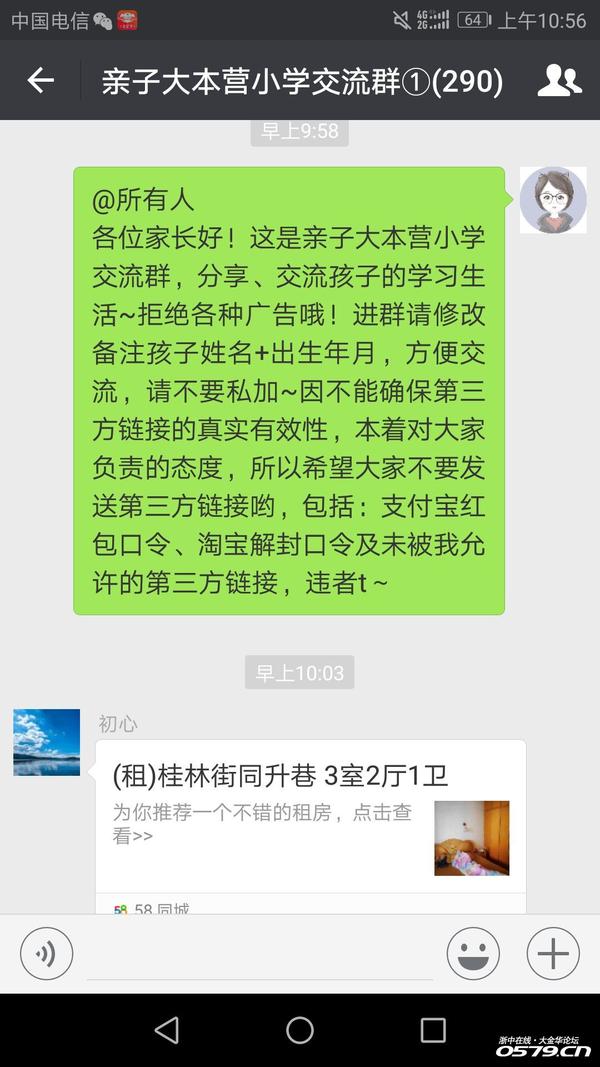Viewport: 600px width, 1067px height.
Task: Open the plus attachments menu
Action: pyautogui.click(x=553, y=953)
